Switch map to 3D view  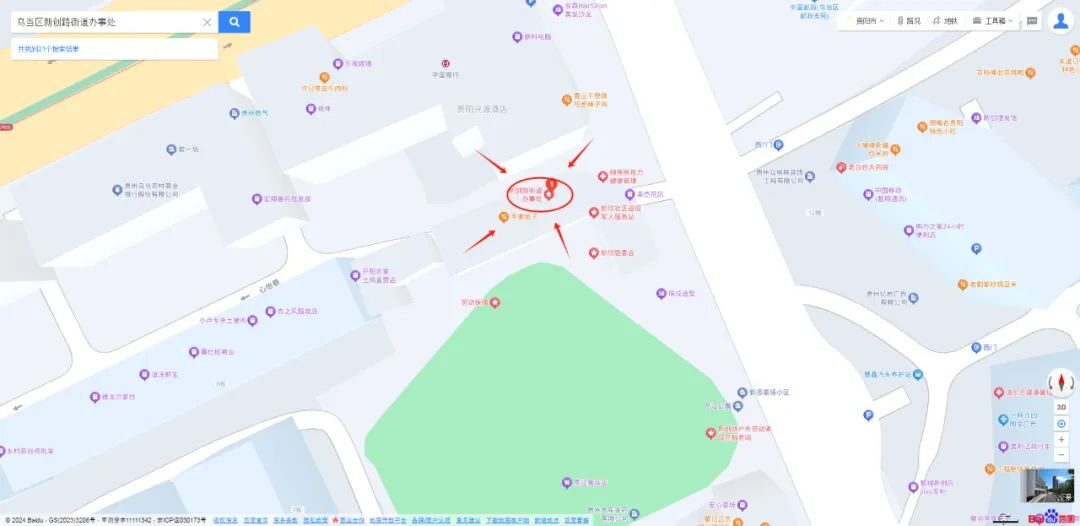(x=1061, y=407)
